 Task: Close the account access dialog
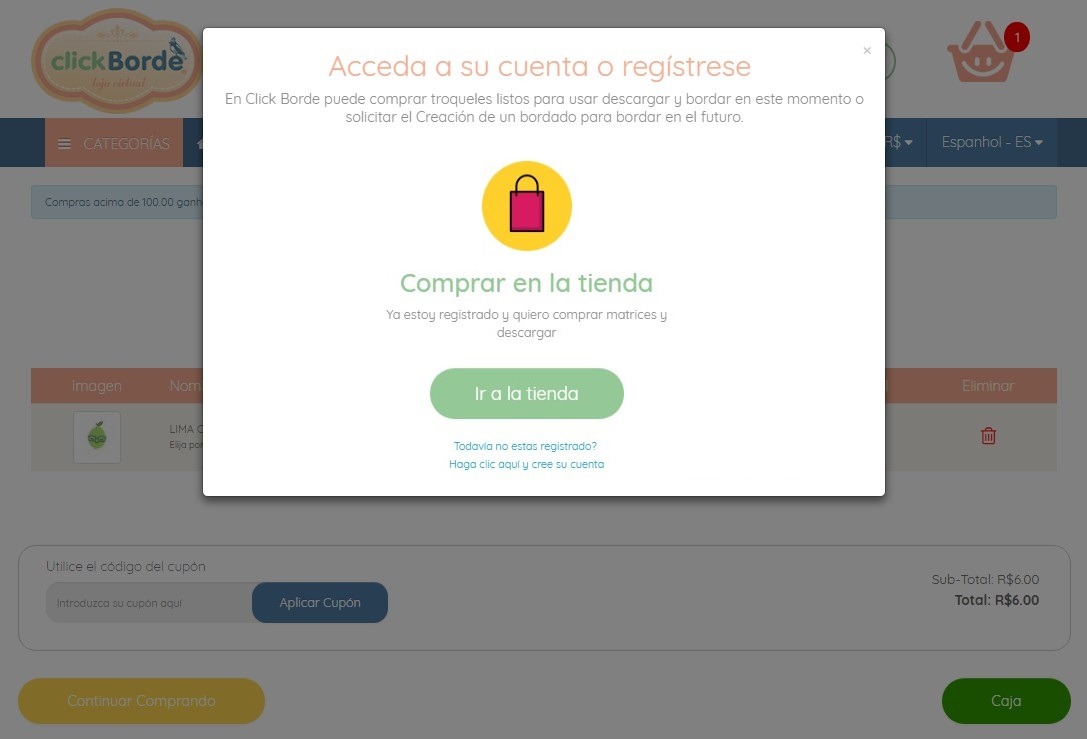tap(867, 51)
